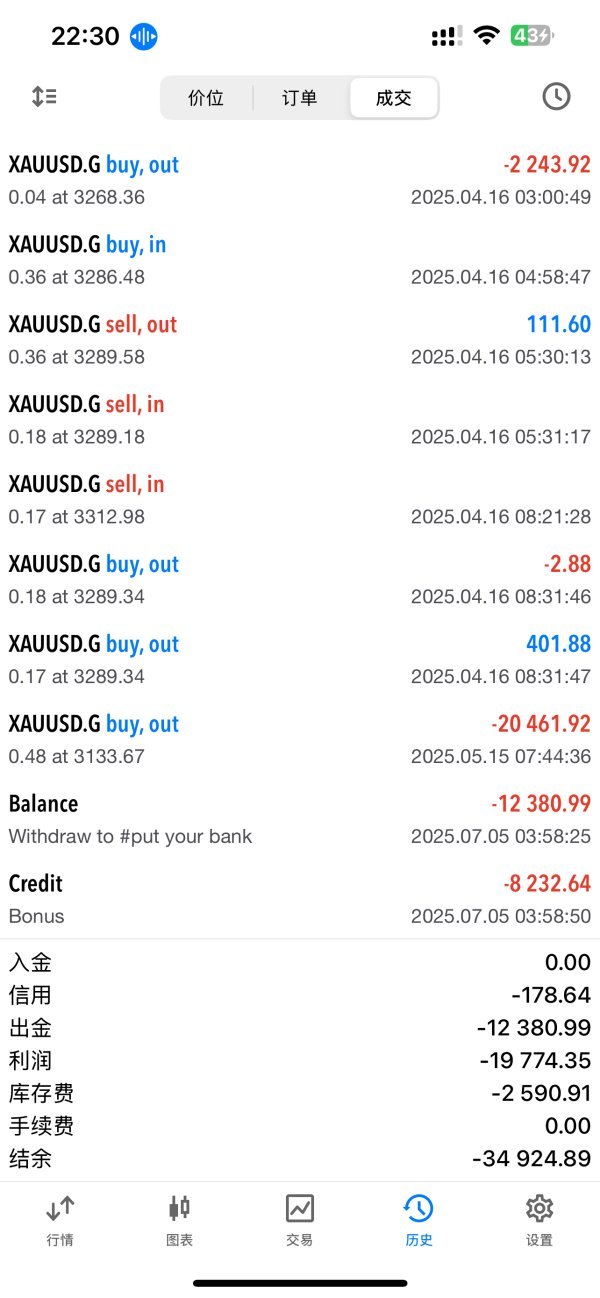600x1298 pixels.
Task: Switch to the 订单 segment
Action: 300,98
